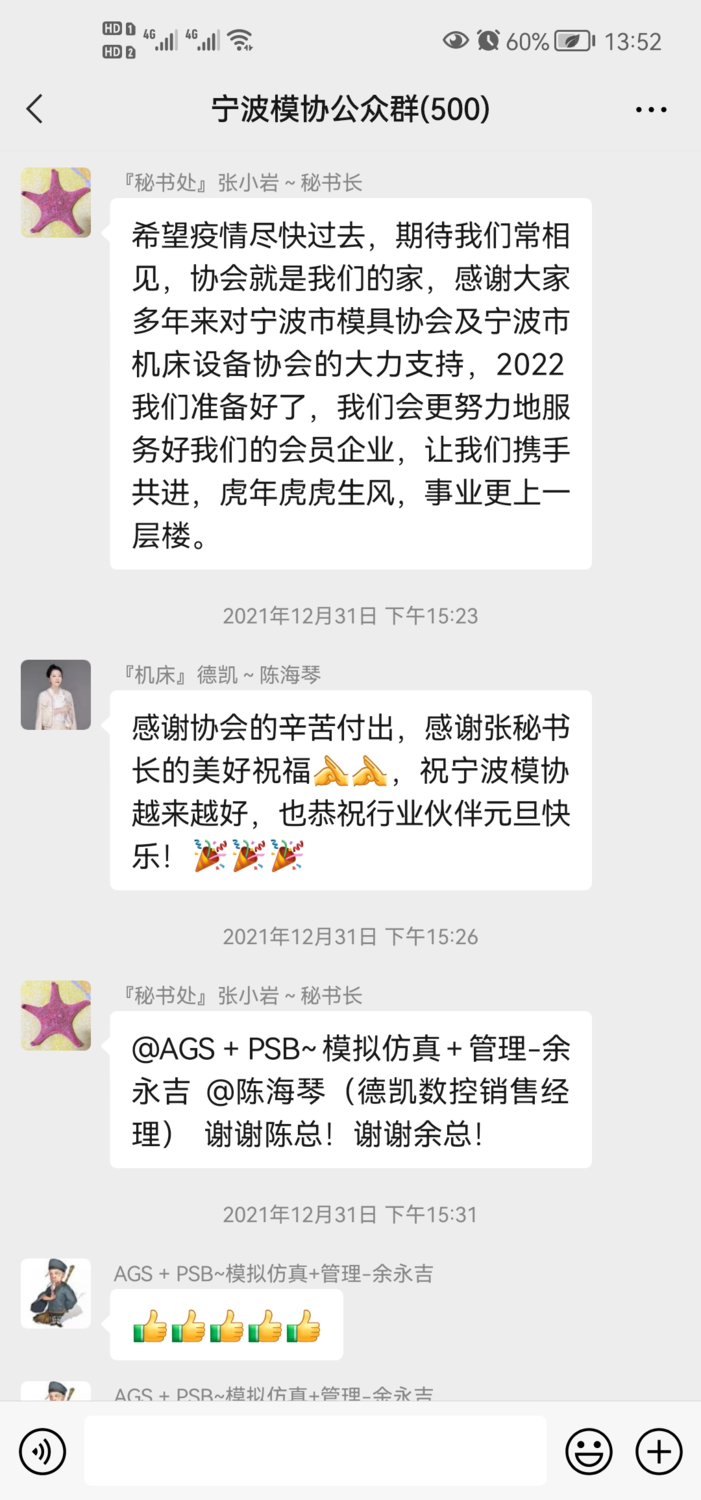
Task: Open the plus attachment menu
Action: pyautogui.click(x=659, y=1451)
